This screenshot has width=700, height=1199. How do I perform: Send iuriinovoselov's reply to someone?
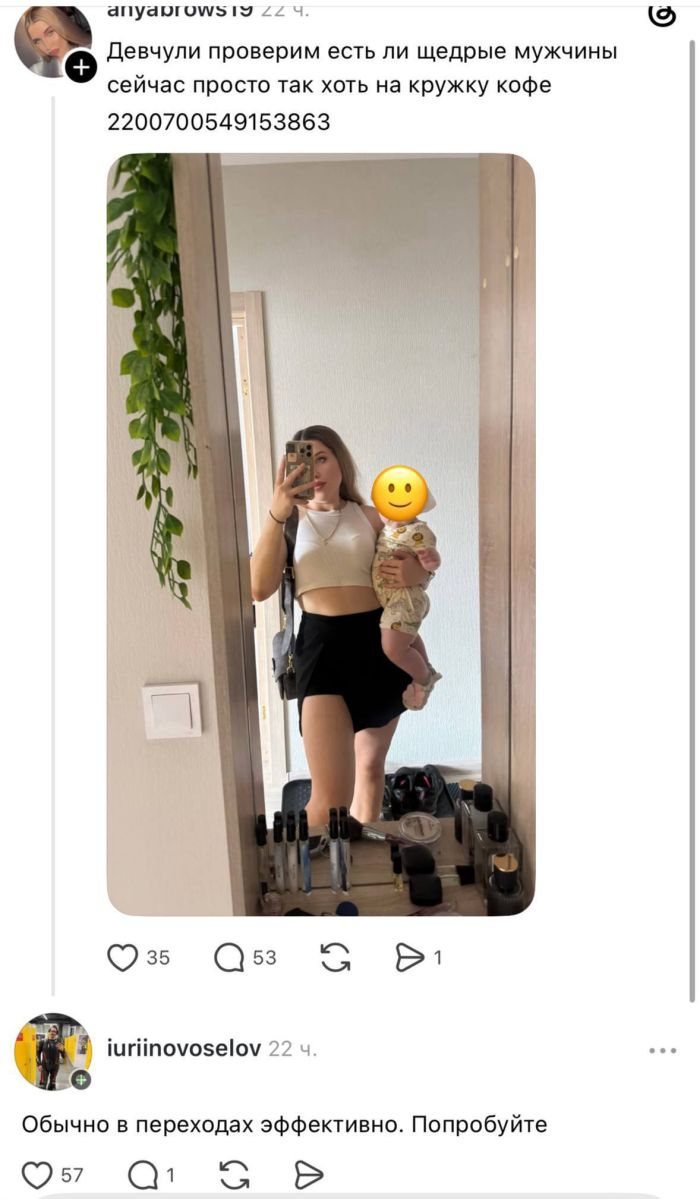(308, 1175)
